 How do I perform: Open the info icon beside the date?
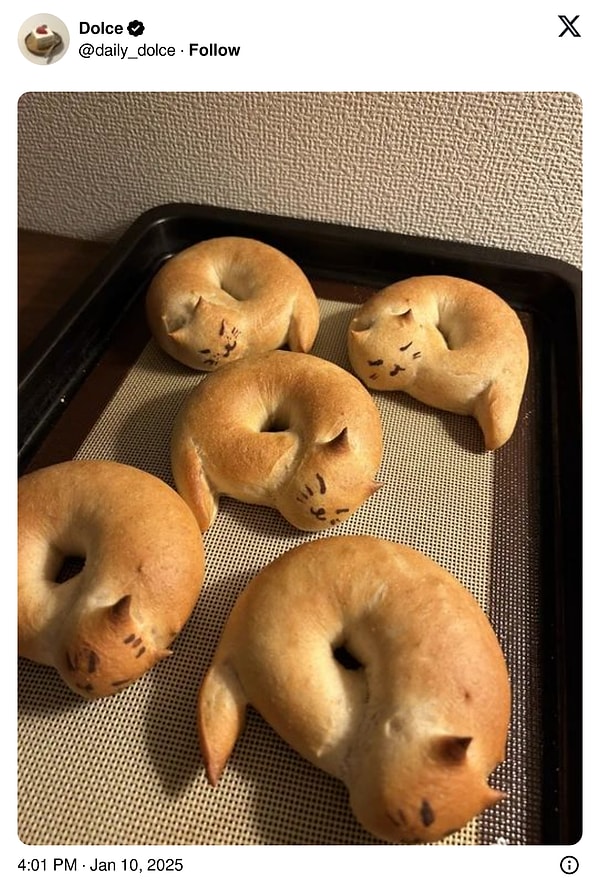coord(569,865)
